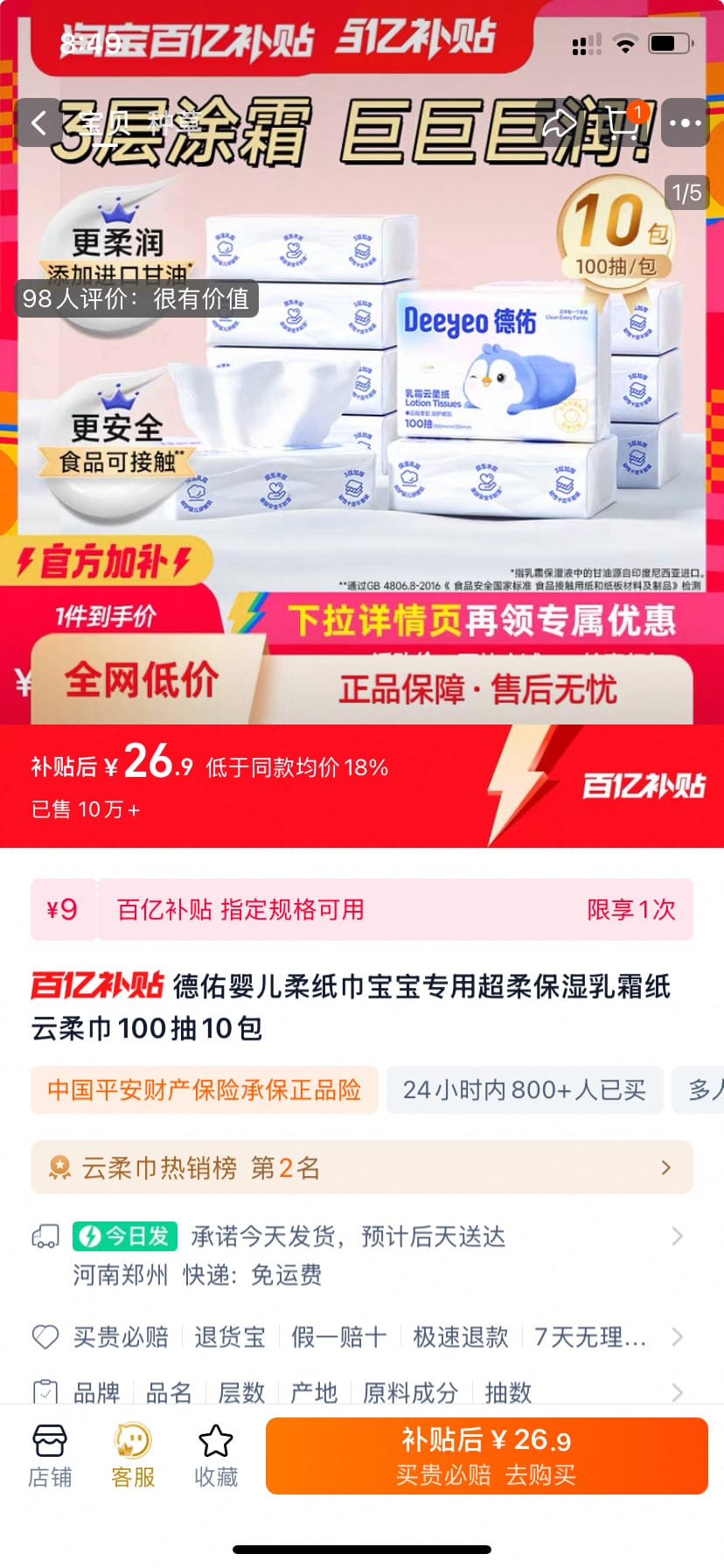Contact 客服 customer service
The width and height of the screenshot is (724, 1568).
[133, 1456]
